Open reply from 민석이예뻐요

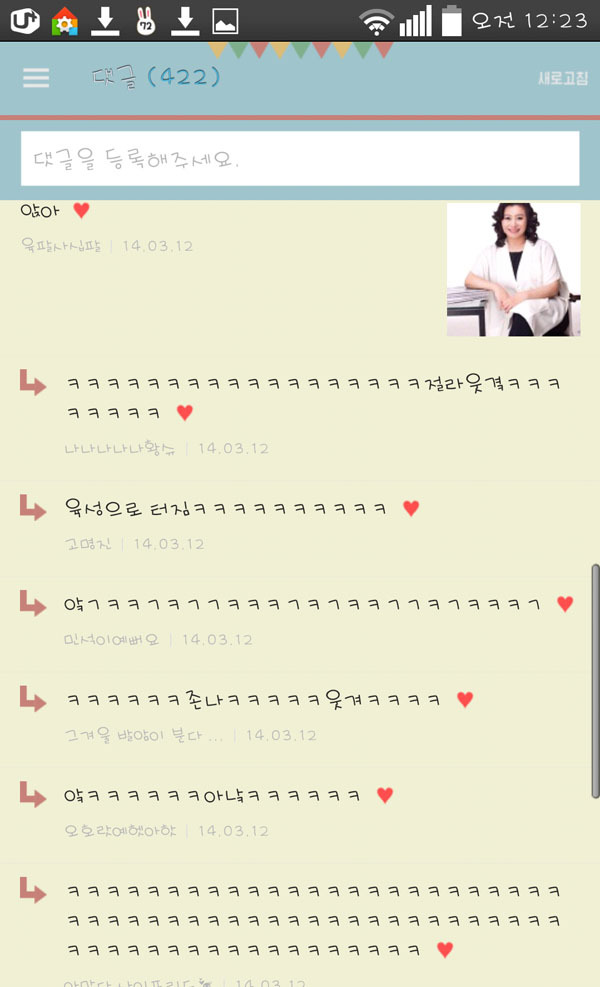(x=300, y=604)
